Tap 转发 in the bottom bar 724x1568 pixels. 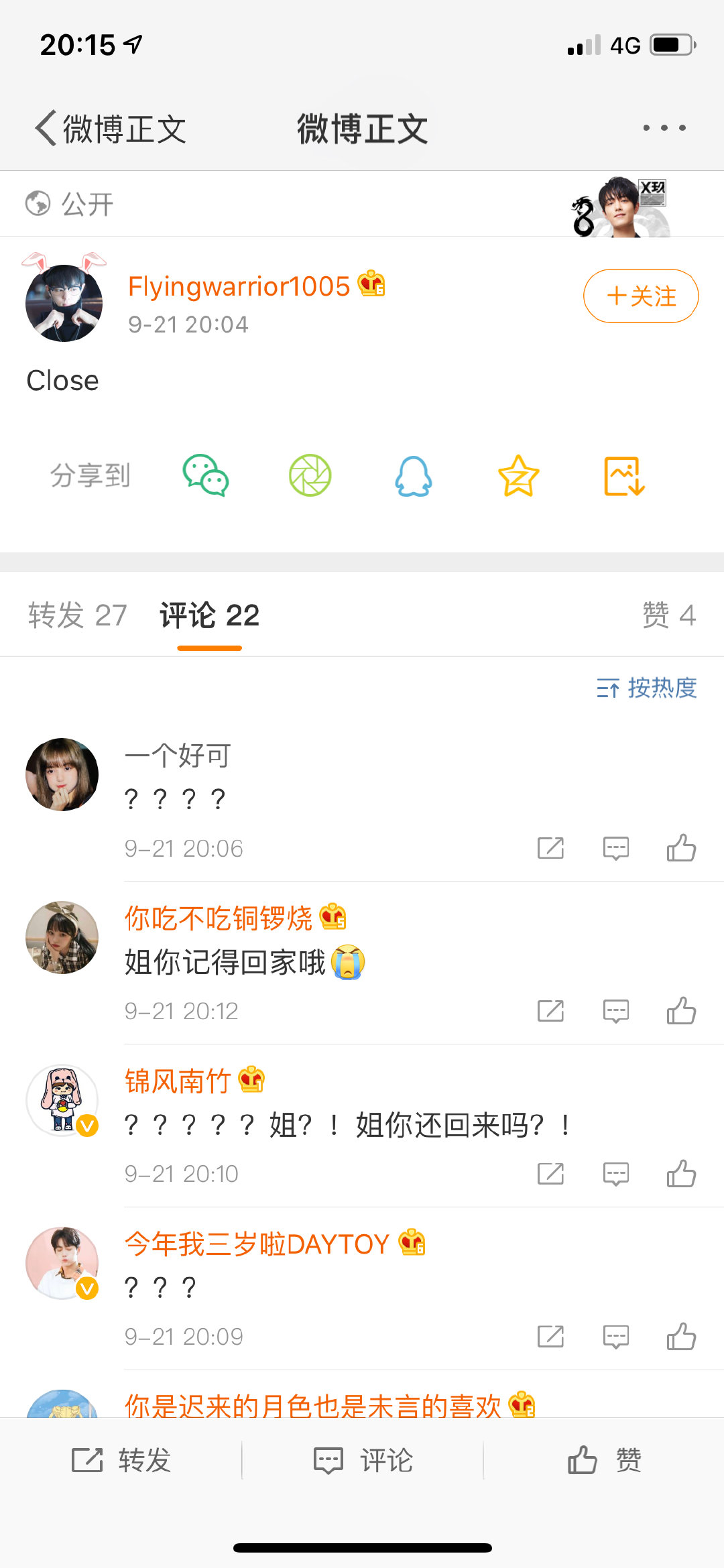click(121, 1460)
